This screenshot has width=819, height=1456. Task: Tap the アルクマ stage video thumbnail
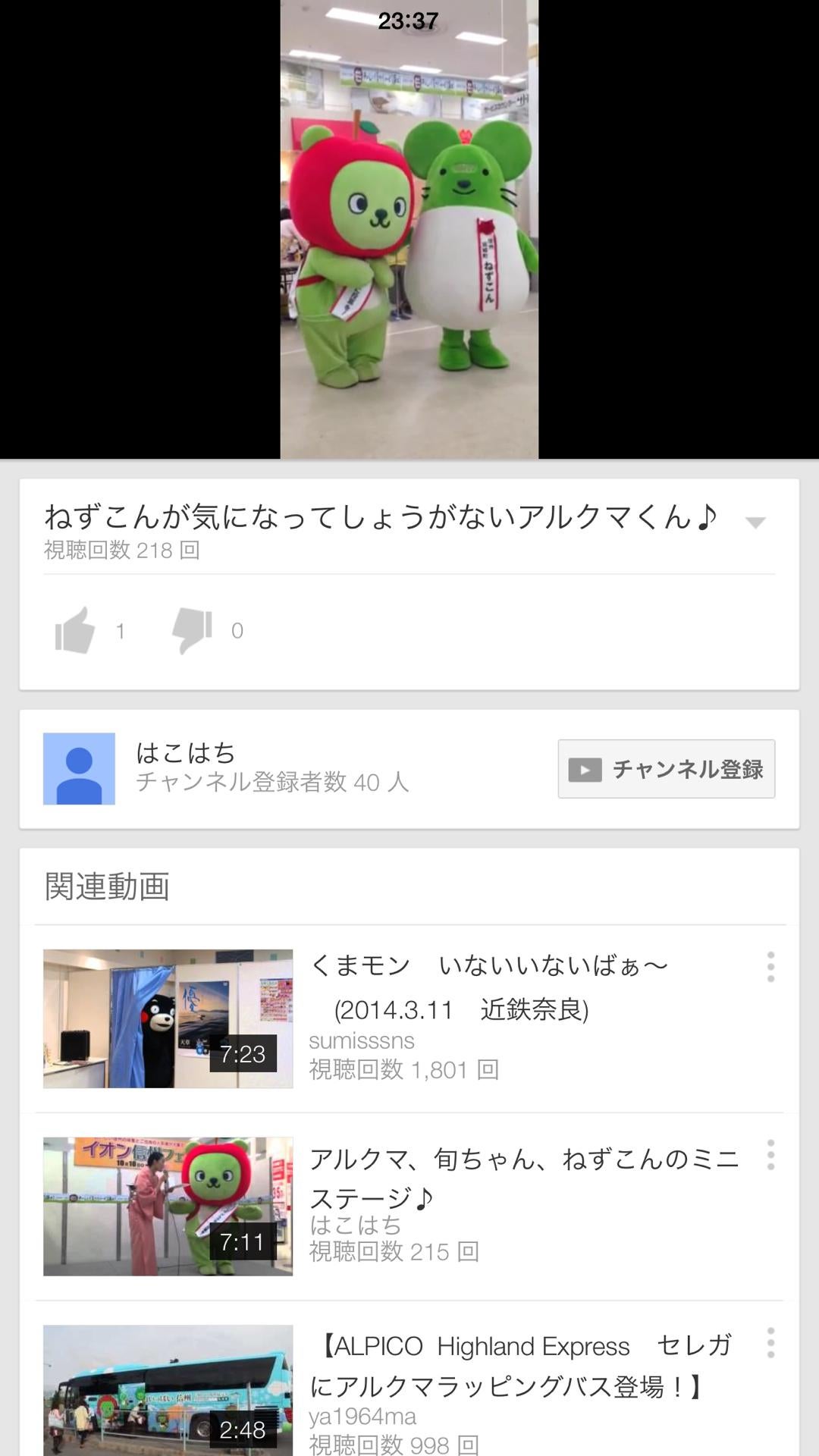168,1204
